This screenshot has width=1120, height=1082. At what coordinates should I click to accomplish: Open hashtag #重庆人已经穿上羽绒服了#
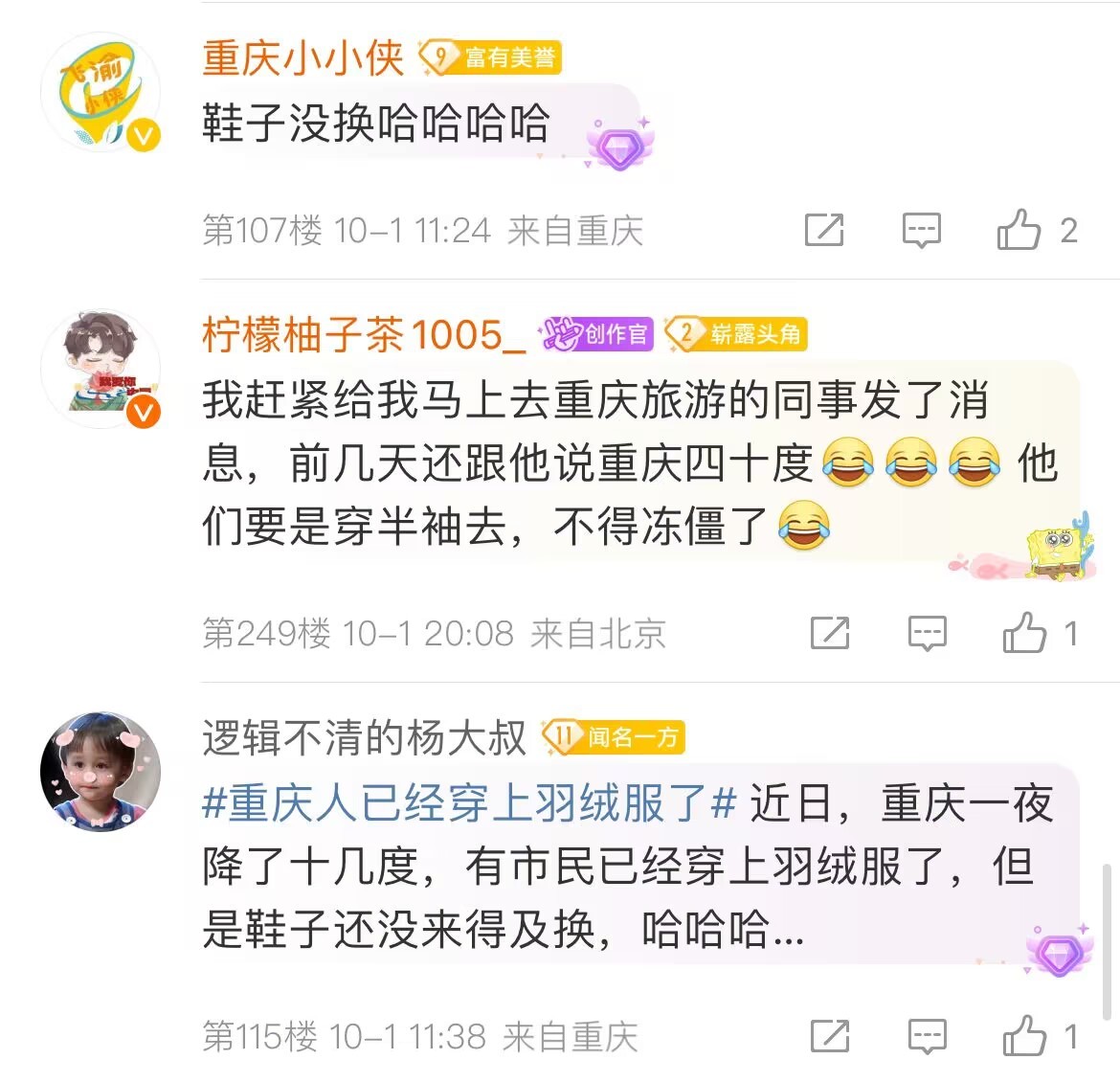click(469, 802)
